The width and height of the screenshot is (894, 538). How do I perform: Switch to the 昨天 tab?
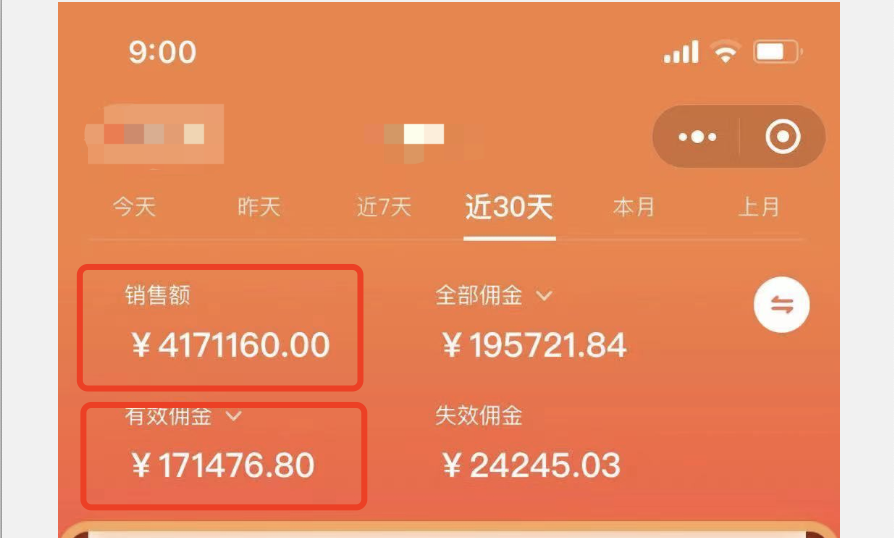pos(259,208)
